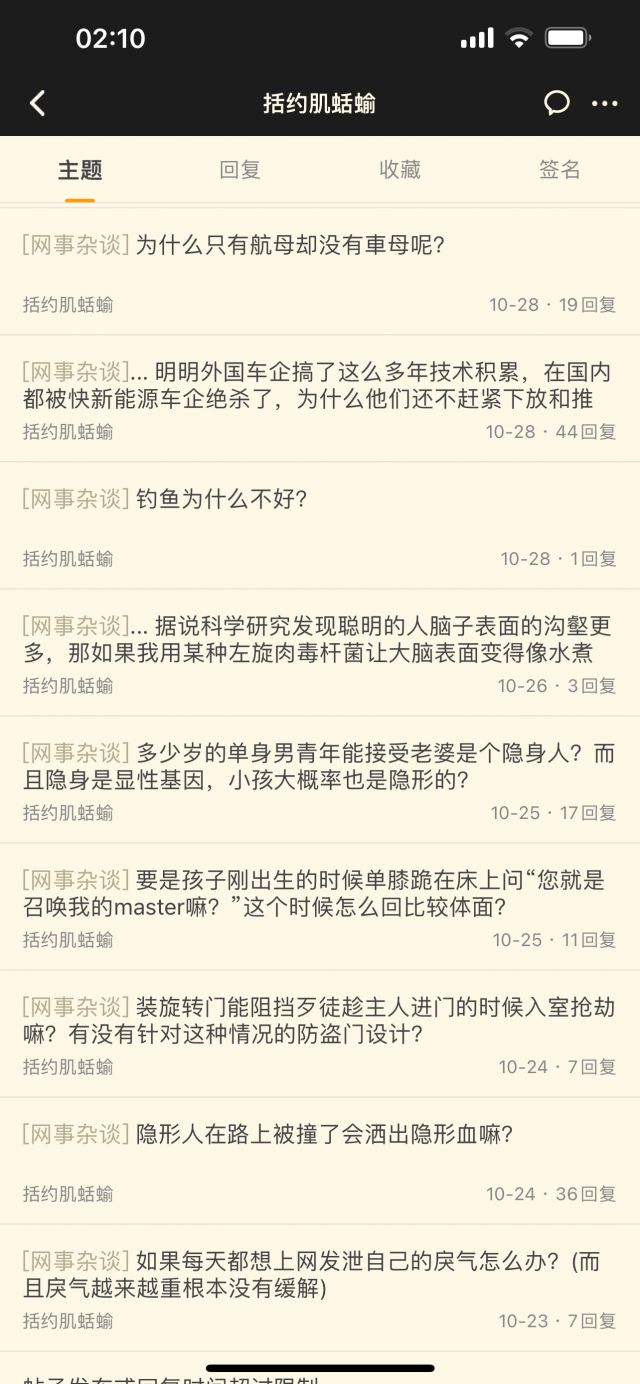Switch to the 回复 tab
The height and width of the screenshot is (1384, 640).
coord(240,170)
